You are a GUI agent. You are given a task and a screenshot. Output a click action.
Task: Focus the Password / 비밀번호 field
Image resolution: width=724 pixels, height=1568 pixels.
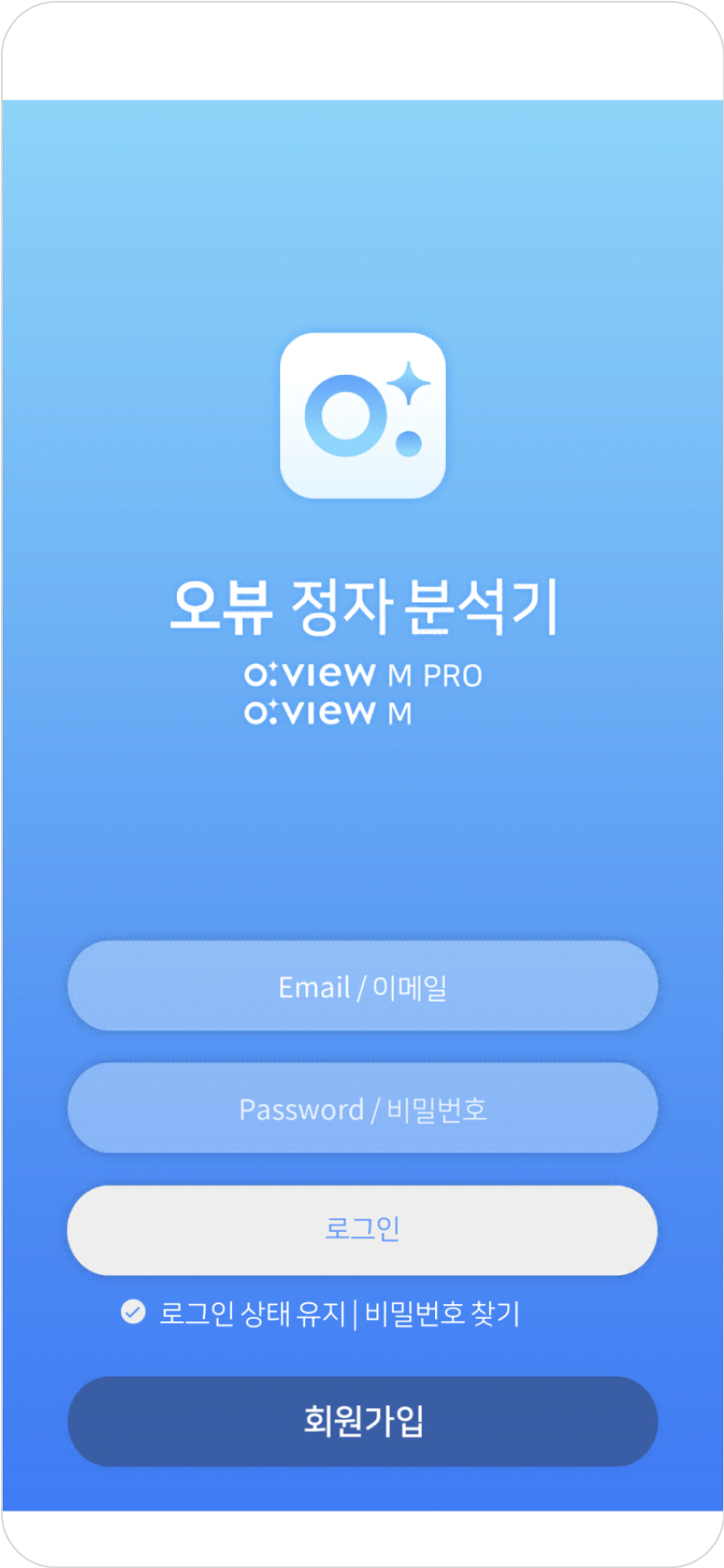click(x=362, y=1108)
